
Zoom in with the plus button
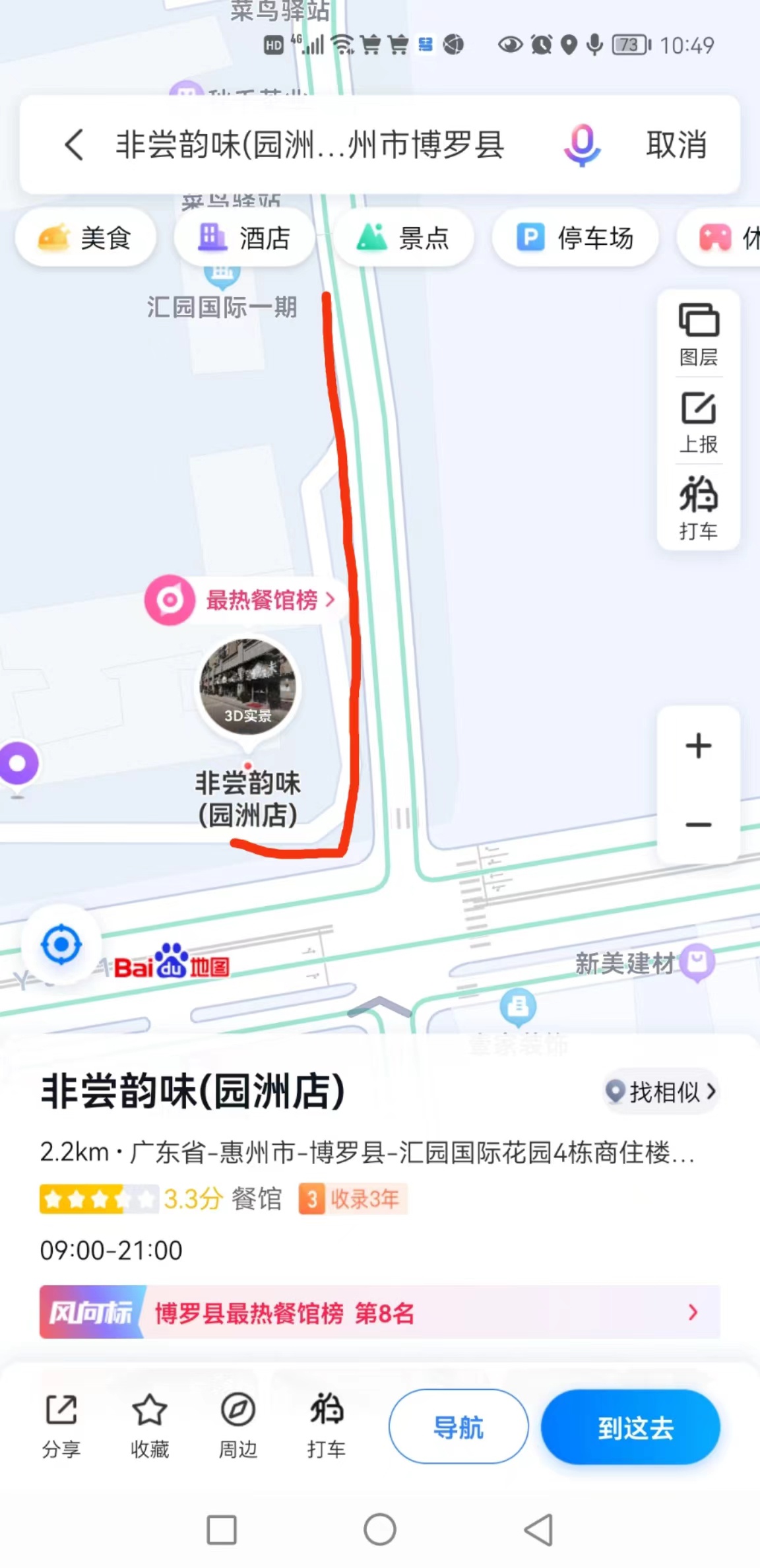tap(698, 746)
